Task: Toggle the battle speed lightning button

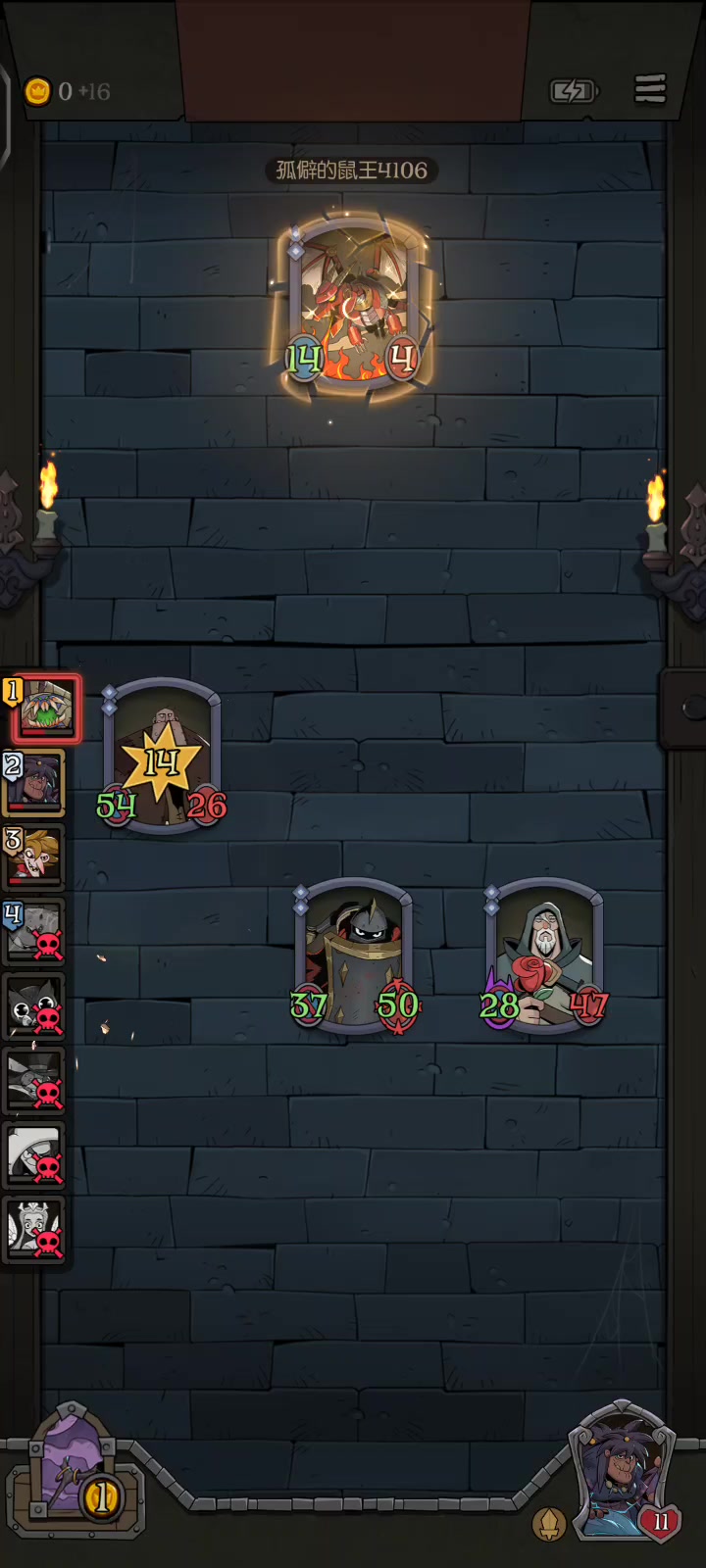Action: (574, 91)
